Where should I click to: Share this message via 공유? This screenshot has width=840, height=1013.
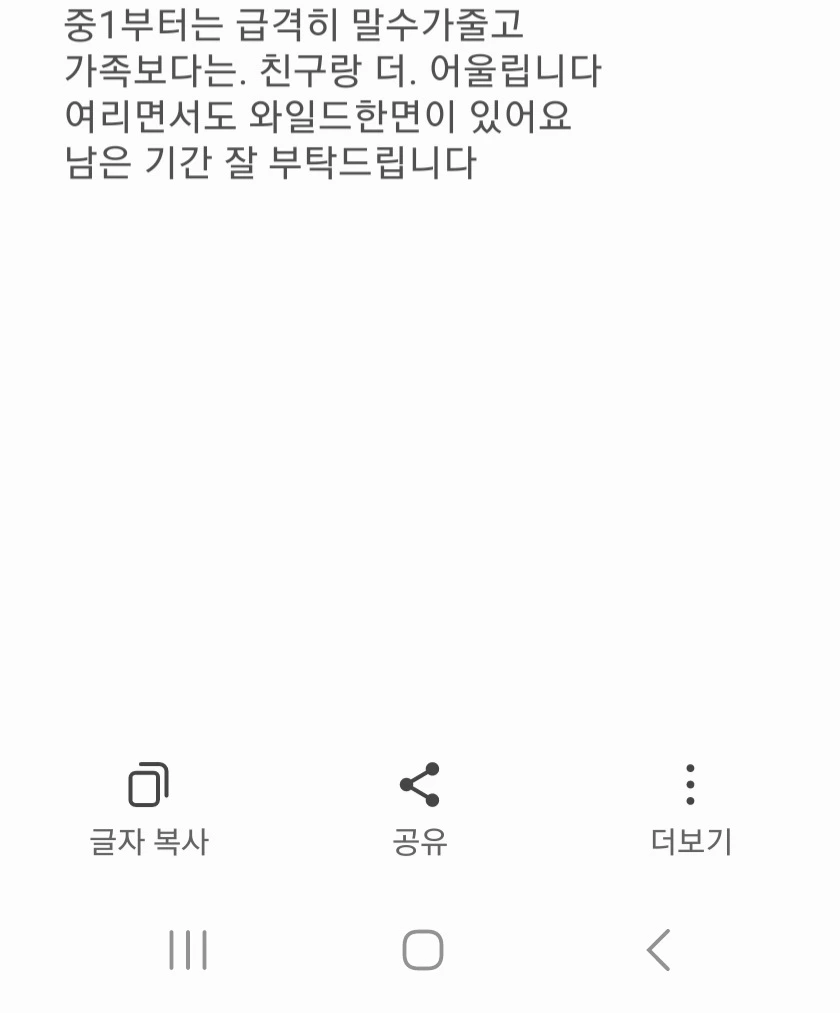click(420, 809)
